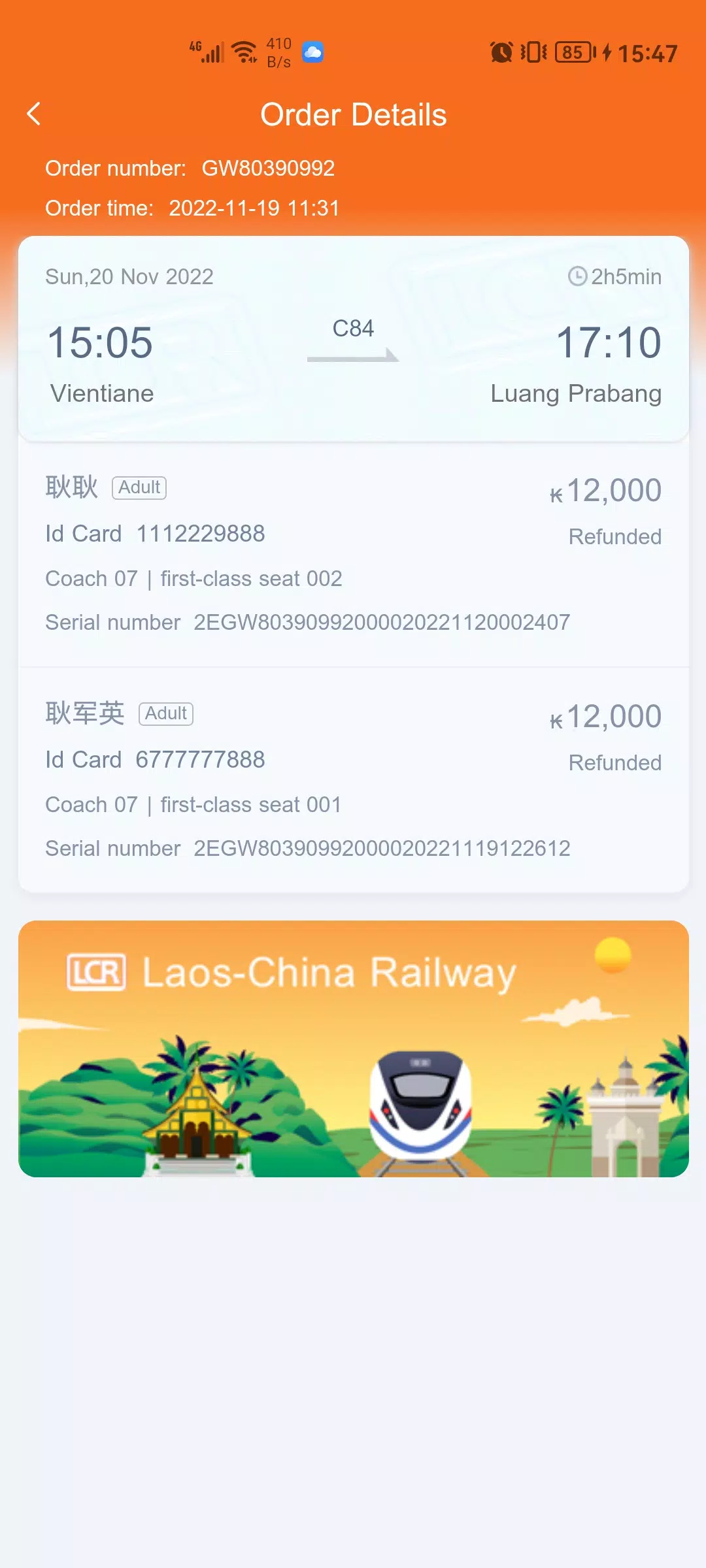Tap the Wi-Fi icon in status bar
This screenshot has width=706, height=1568.
(x=244, y=51)
